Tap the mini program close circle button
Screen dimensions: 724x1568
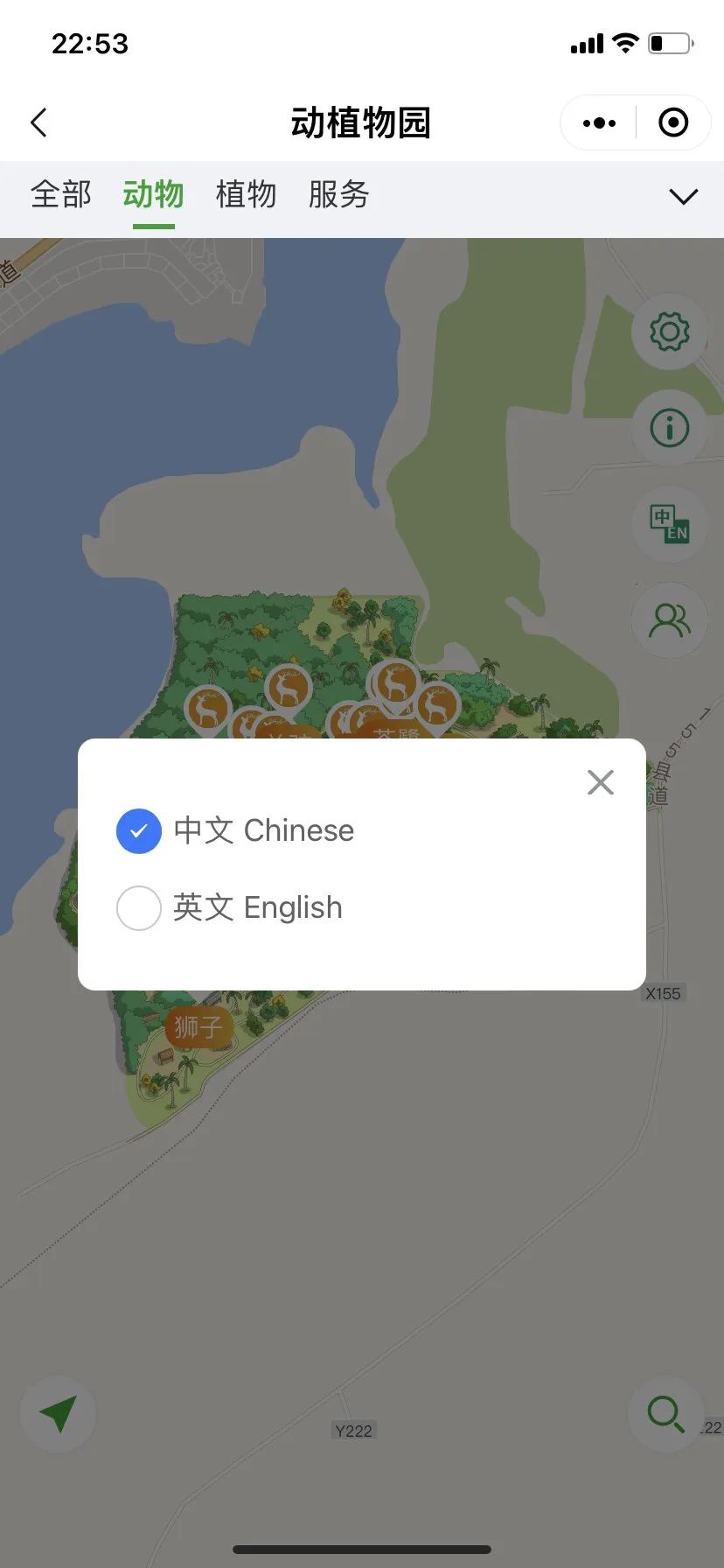pos(672,123)
